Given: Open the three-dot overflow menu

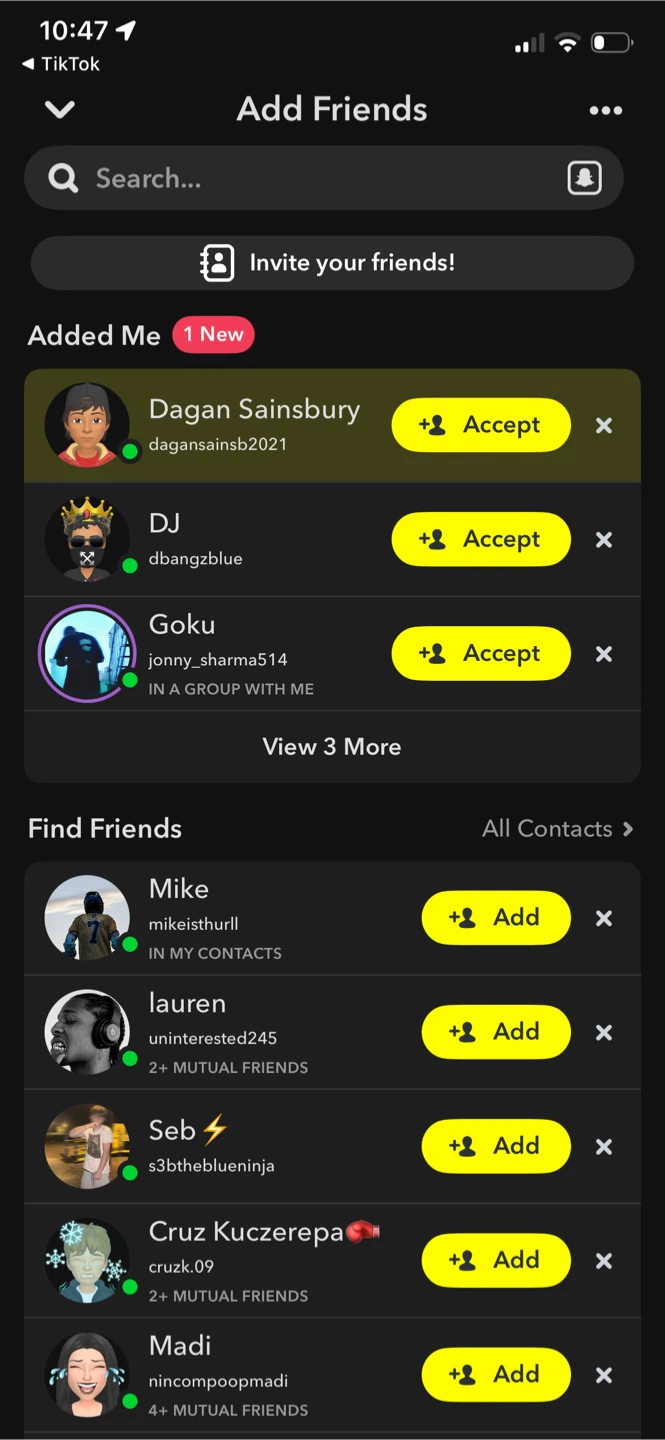Looking at the screenshot, I should click(605, 110).
